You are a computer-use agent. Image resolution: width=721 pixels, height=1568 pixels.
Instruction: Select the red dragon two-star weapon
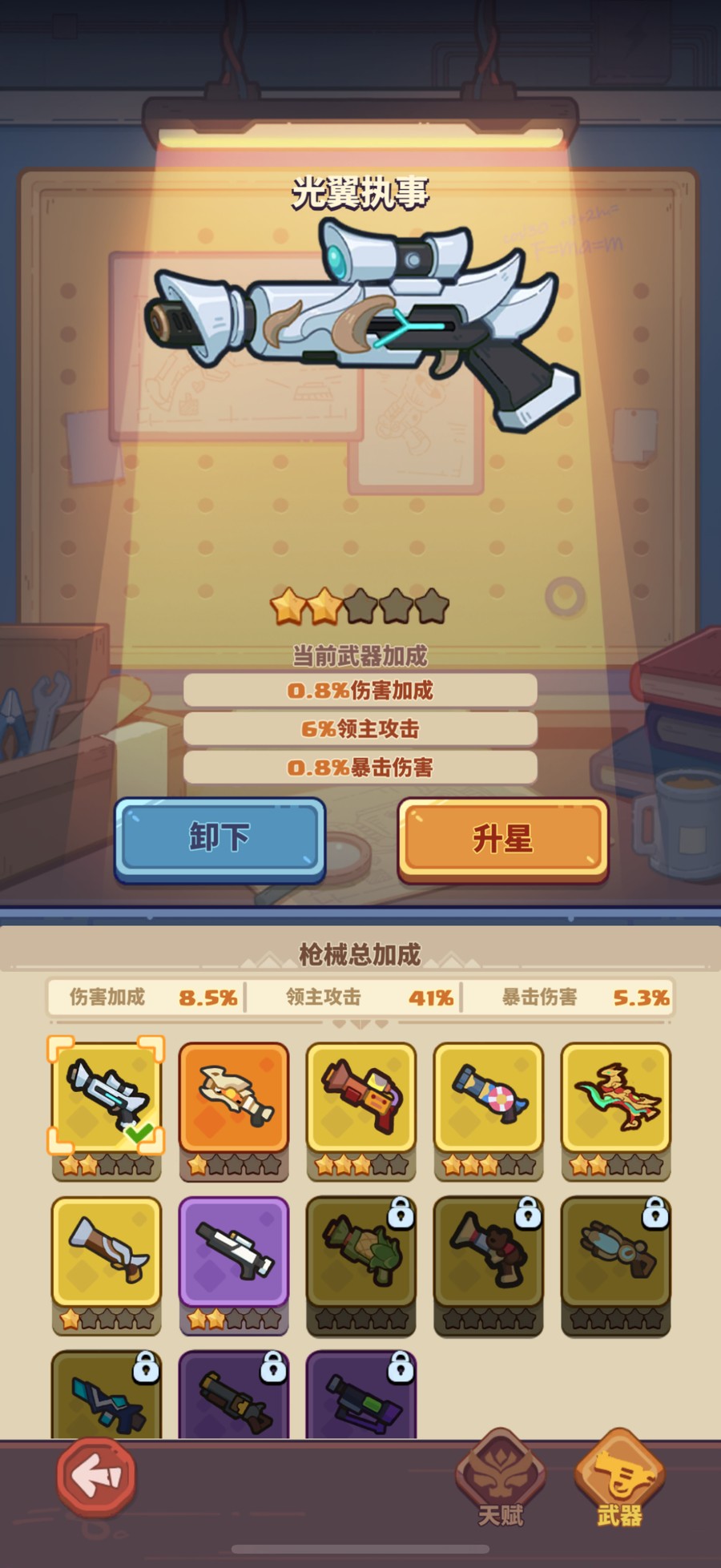pyautogui.click(x=616, y=1097)
